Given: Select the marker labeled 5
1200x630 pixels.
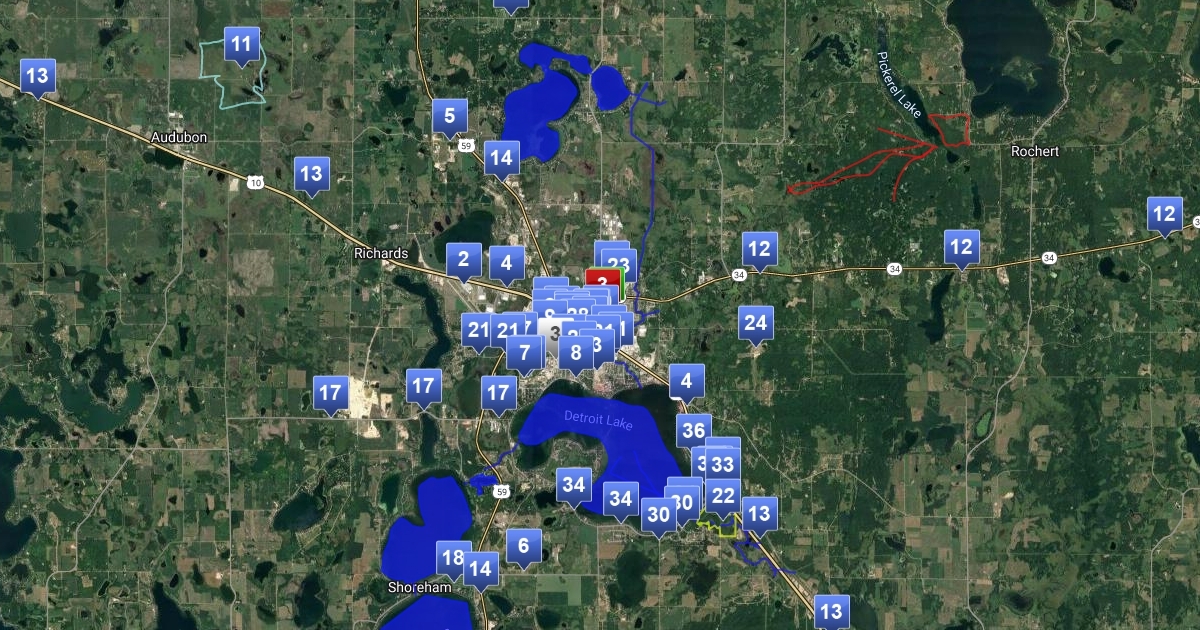Looking at the screenshot, I should 450,116.
